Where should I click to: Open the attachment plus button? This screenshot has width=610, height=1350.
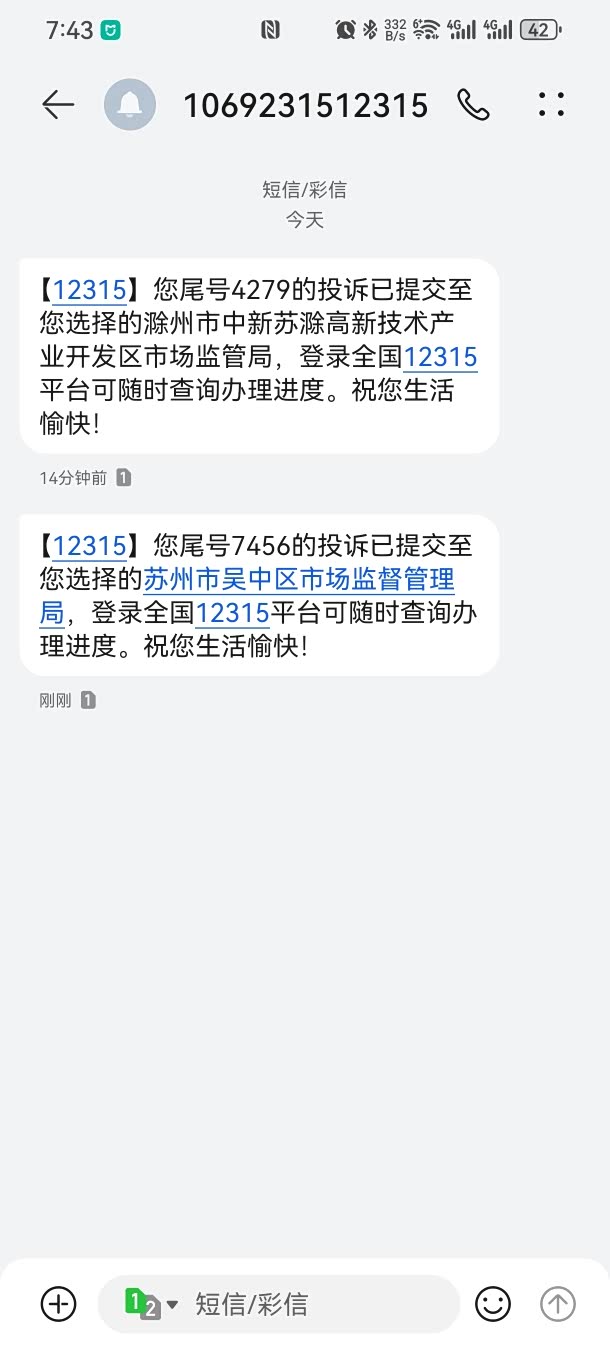point(58,1303)
